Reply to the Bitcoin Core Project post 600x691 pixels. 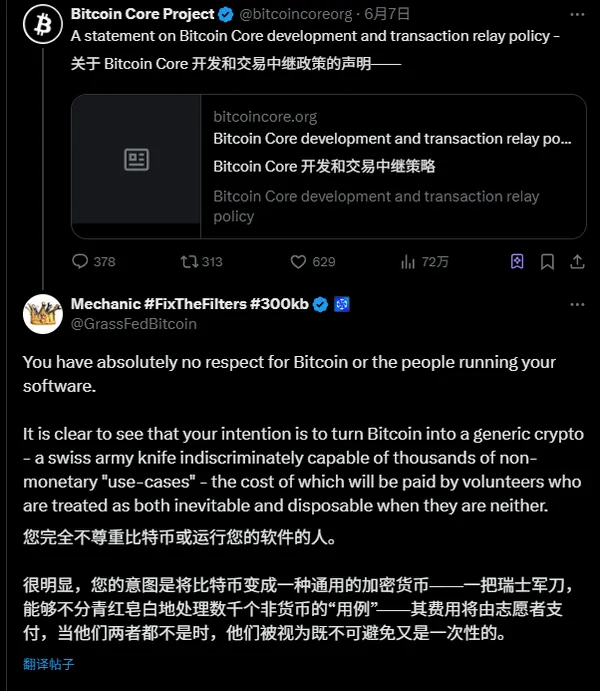[x=81, y=262]
